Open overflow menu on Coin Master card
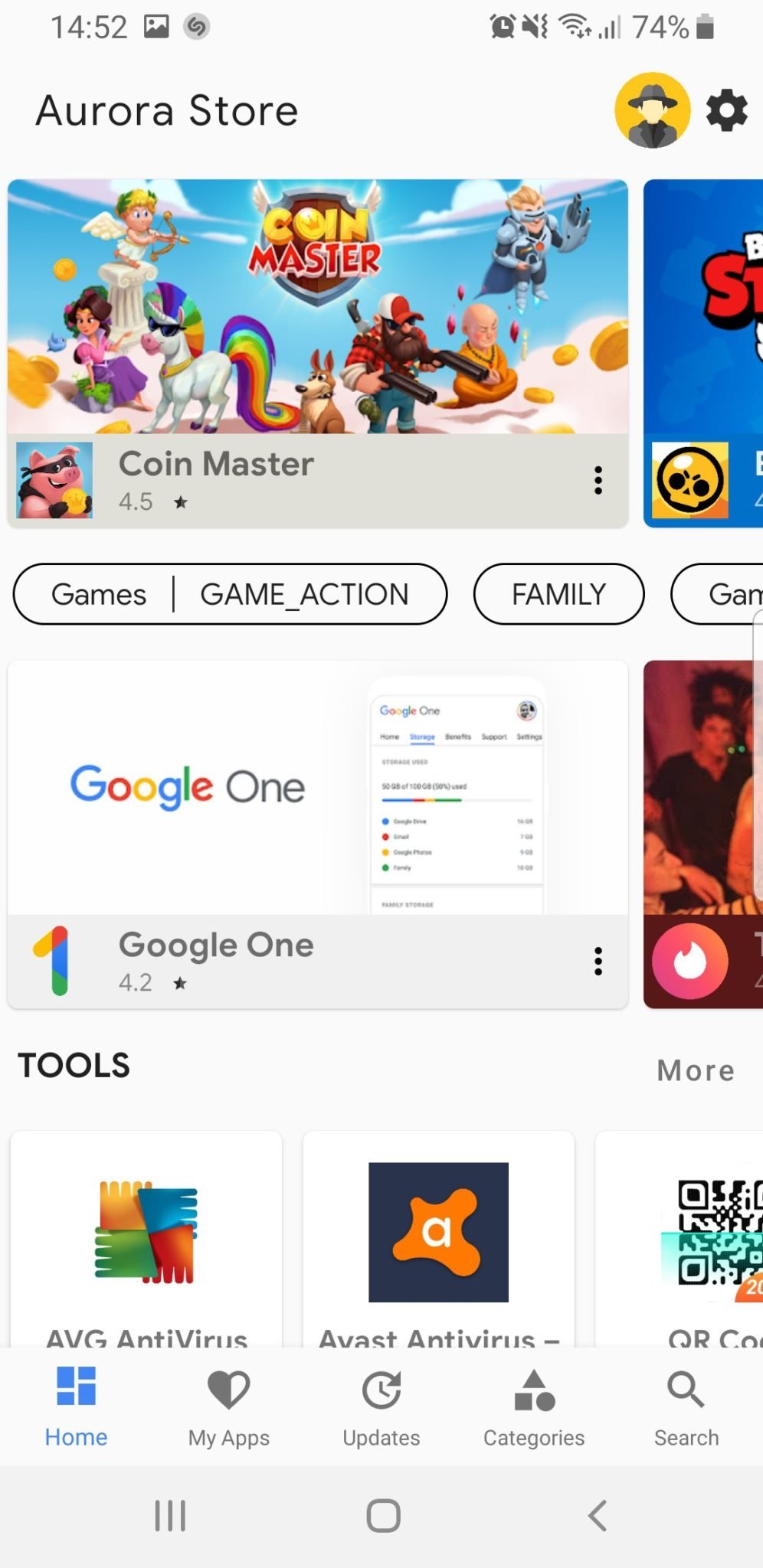Image resolution: width=763 pixels, height=1568 pixels. [598, 481]
